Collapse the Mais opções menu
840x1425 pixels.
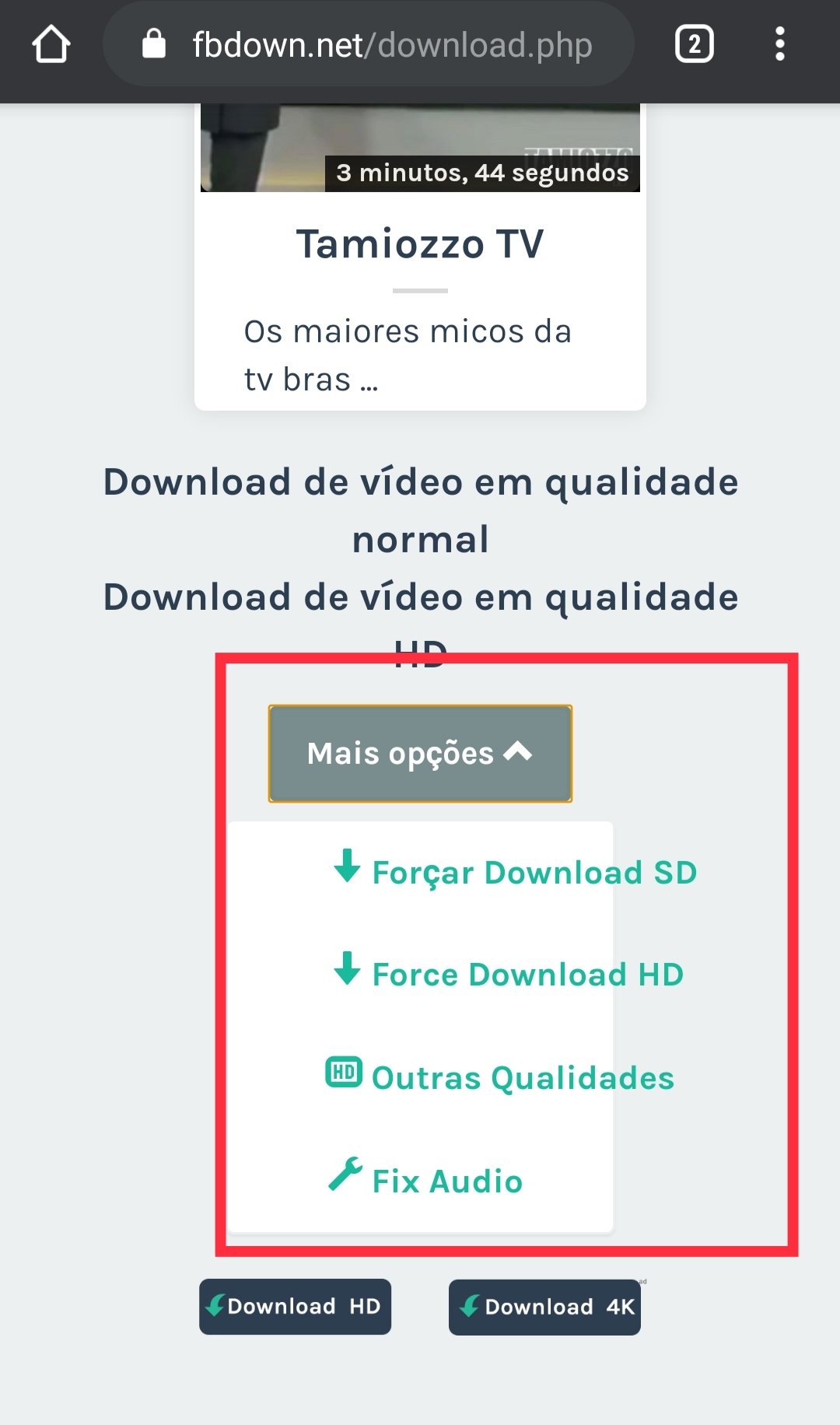(420, 753)
